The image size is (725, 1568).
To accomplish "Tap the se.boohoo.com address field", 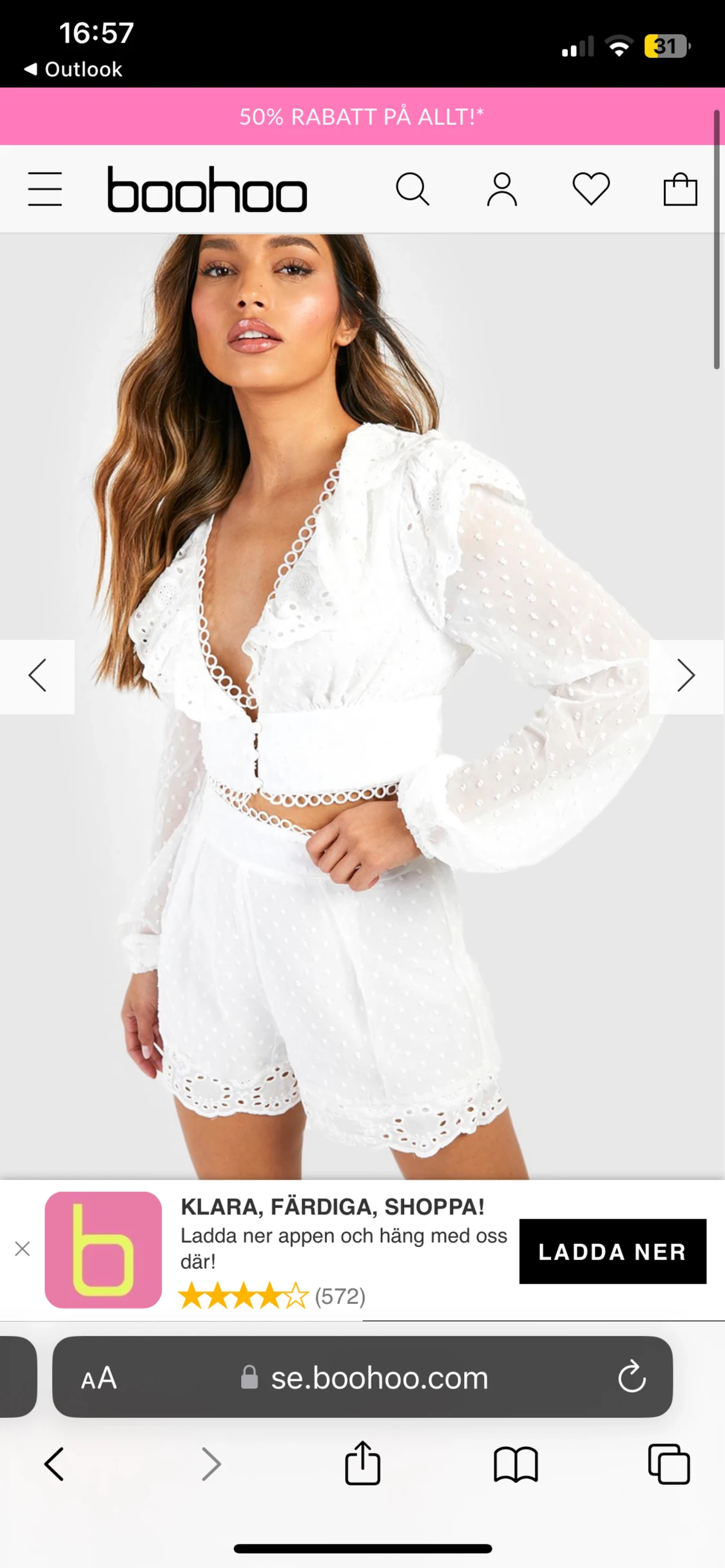I will [x=379, y=1379].
